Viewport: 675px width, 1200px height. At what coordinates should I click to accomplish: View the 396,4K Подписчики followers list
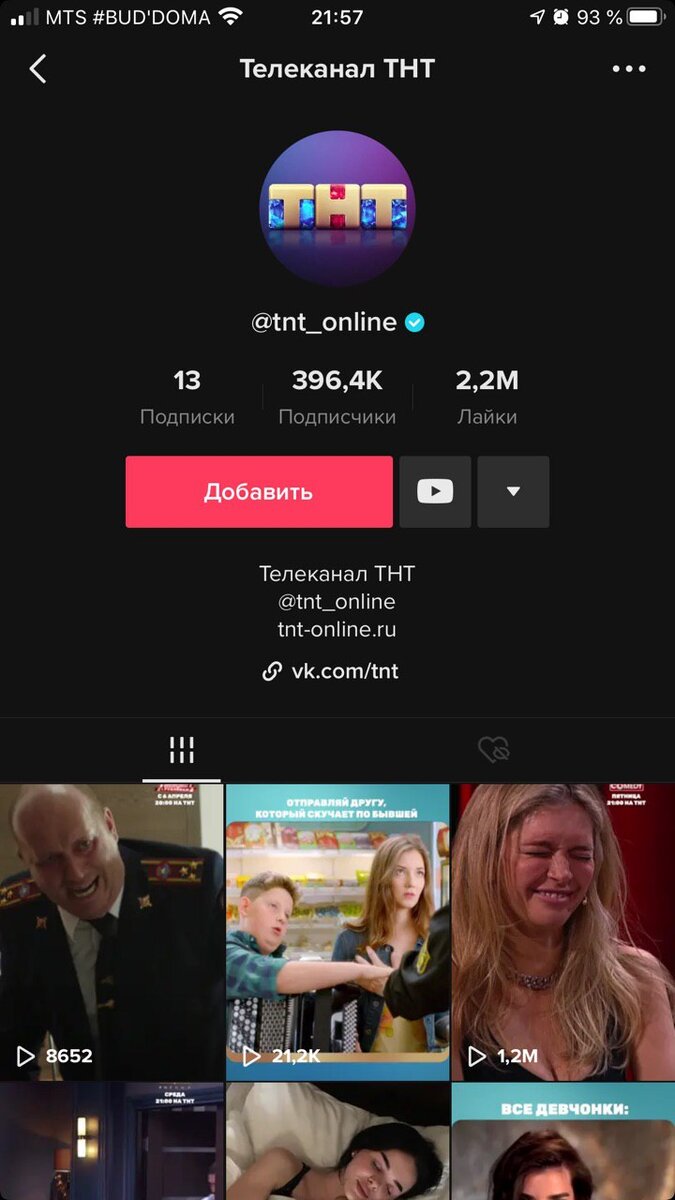[337, 397]
